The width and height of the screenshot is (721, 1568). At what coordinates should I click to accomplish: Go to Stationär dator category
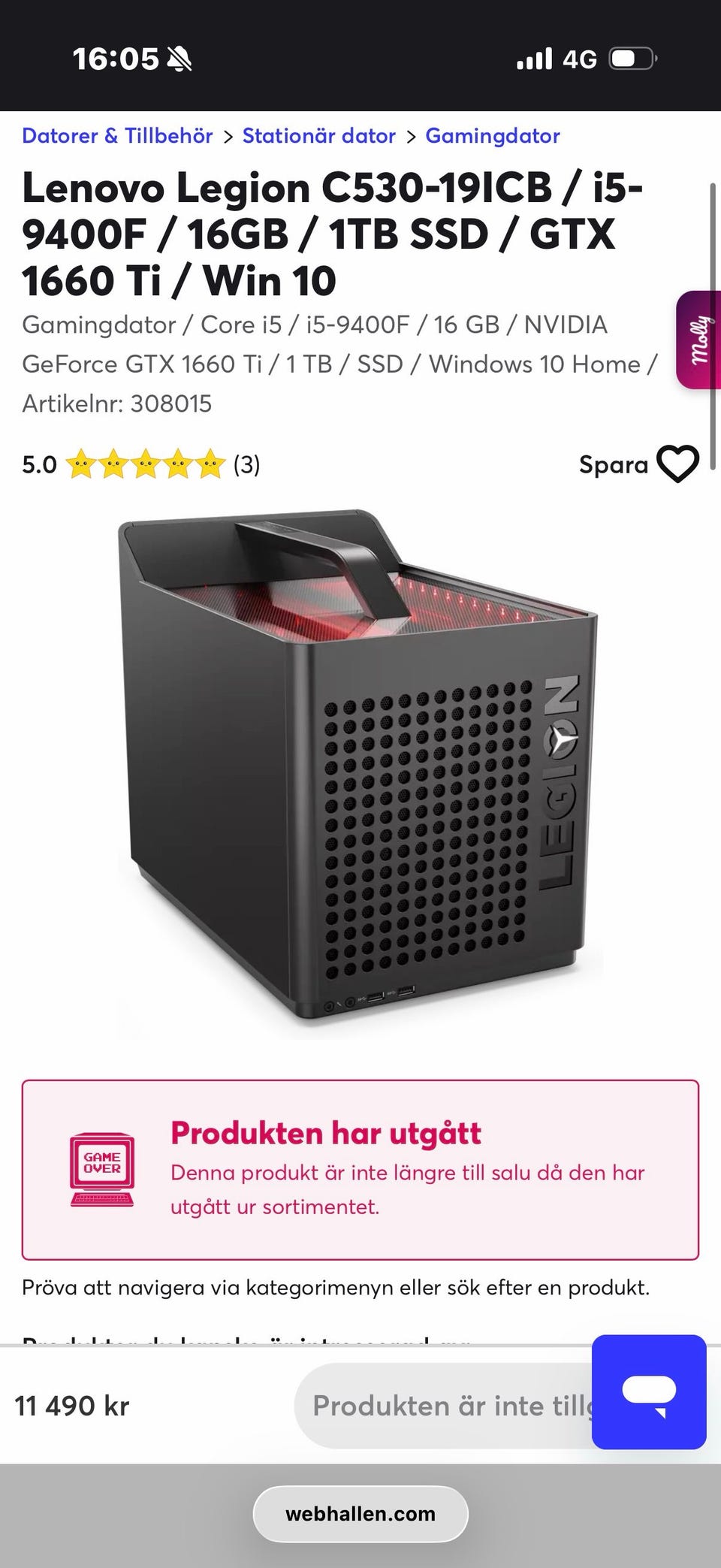(x=318, y=136)
